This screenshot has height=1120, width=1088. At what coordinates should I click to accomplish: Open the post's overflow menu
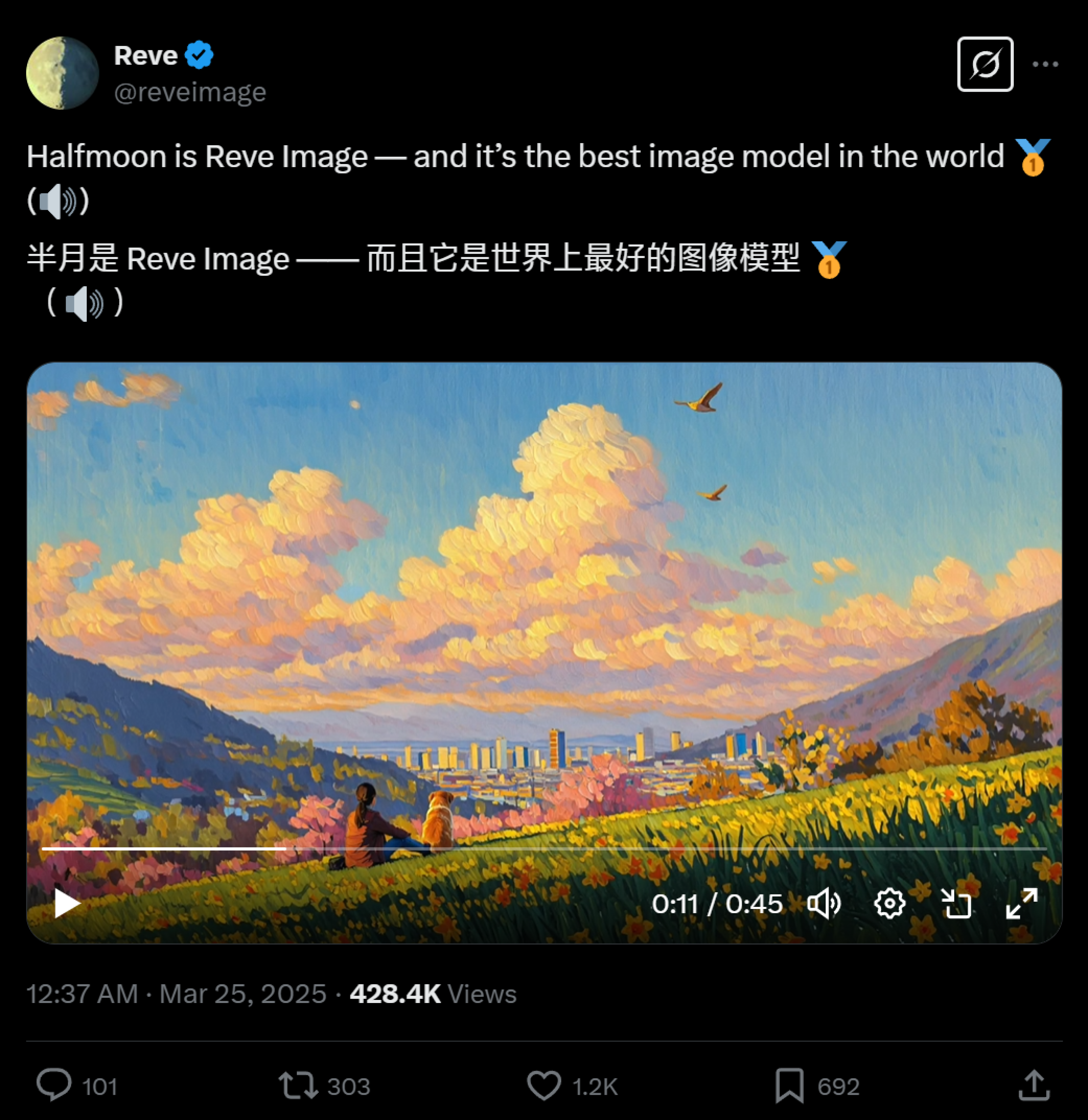coord(1045,64)
